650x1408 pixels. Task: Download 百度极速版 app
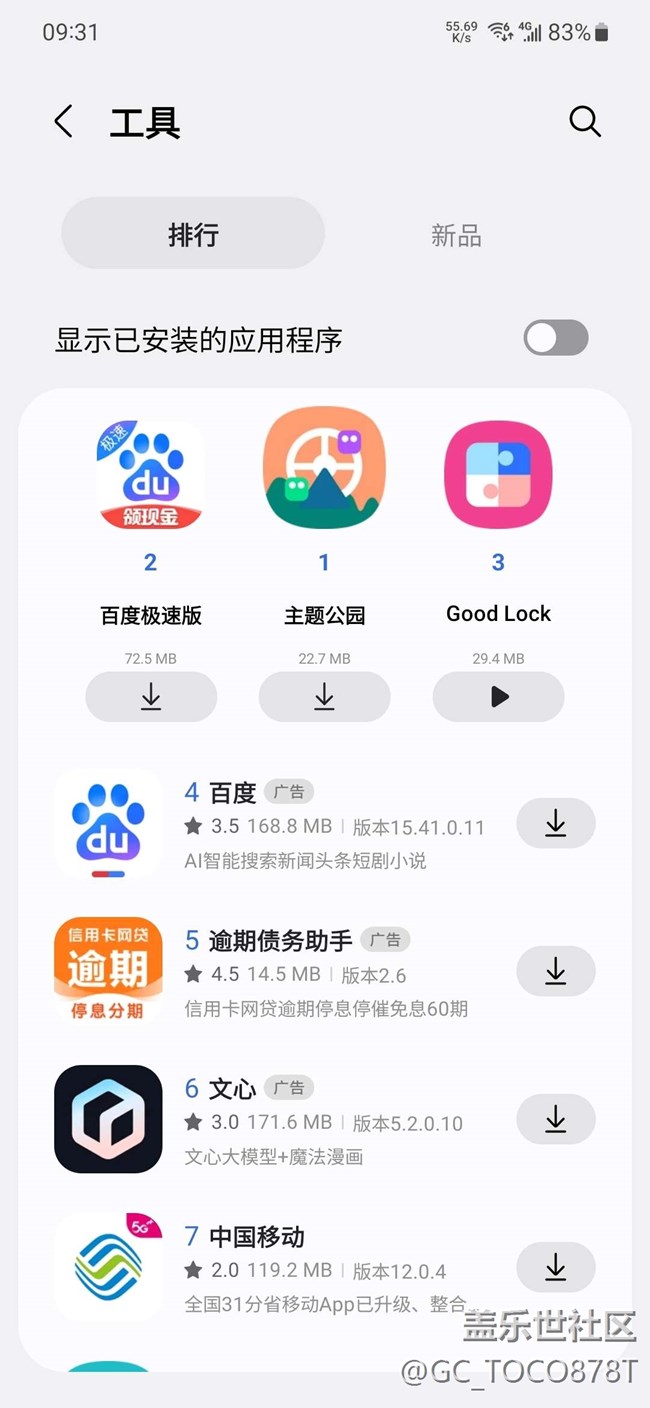151,697
